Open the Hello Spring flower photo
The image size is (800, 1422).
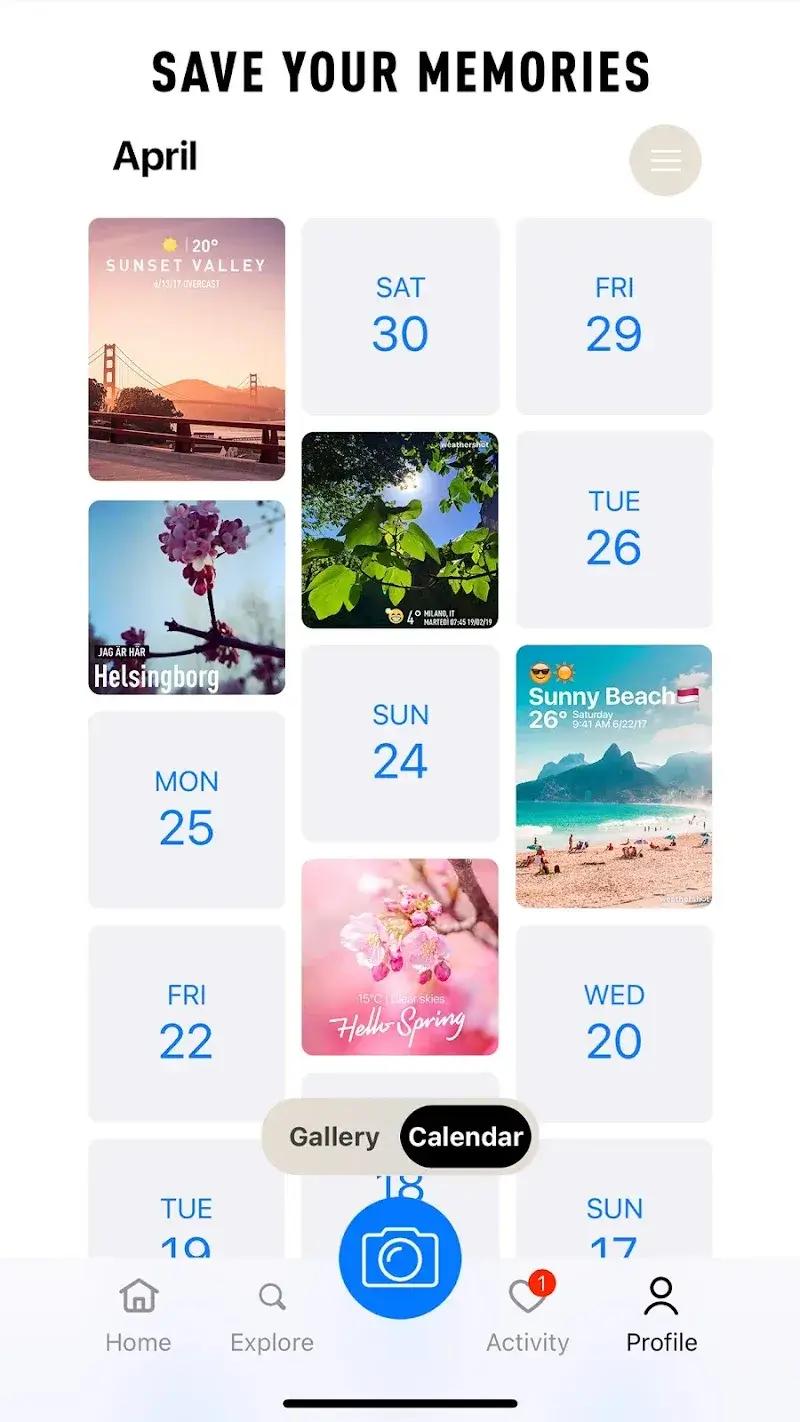click(399, 957)
